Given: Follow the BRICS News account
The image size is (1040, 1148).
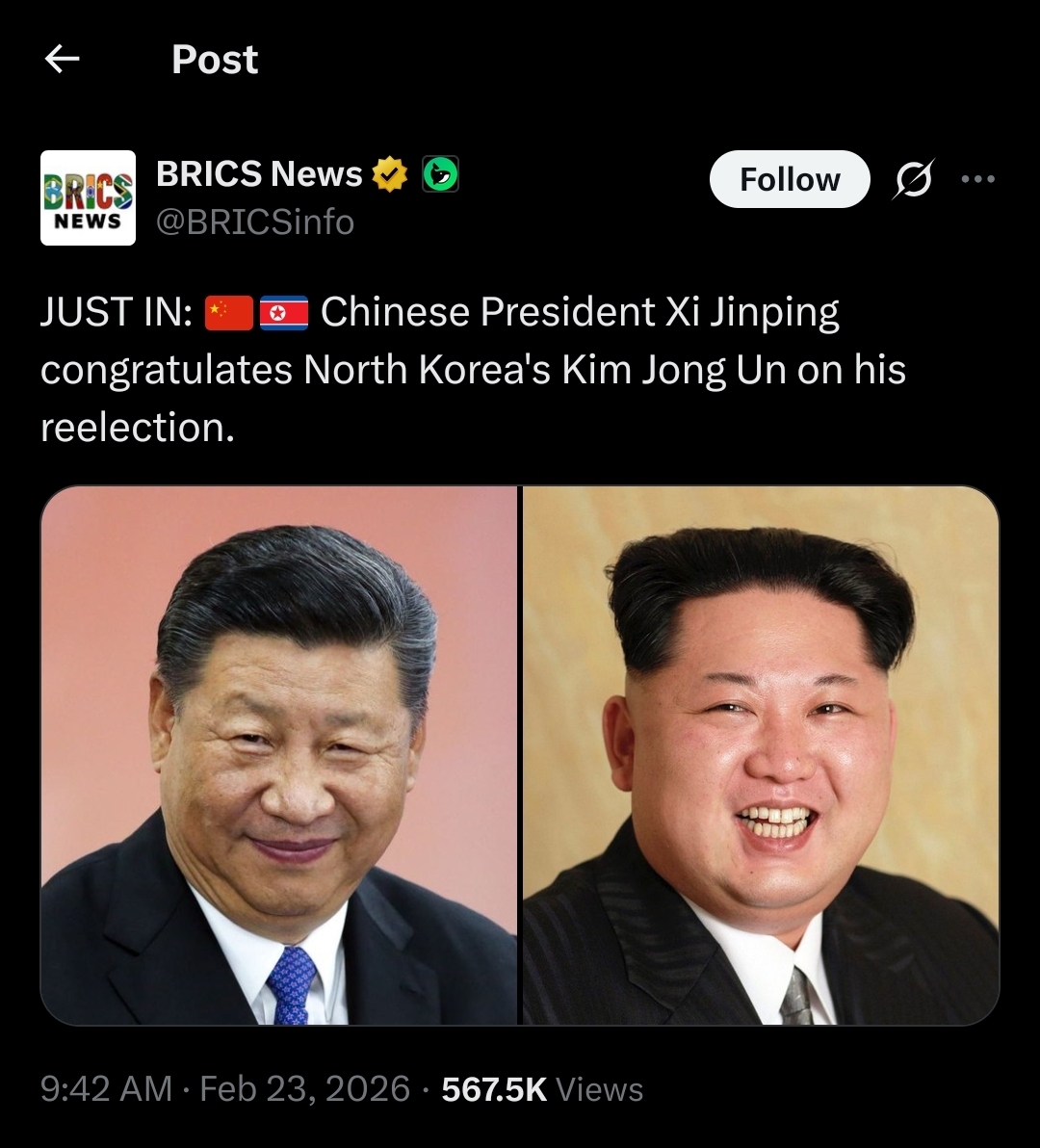Looking at the screenshot, I should (x=789, y=179).
